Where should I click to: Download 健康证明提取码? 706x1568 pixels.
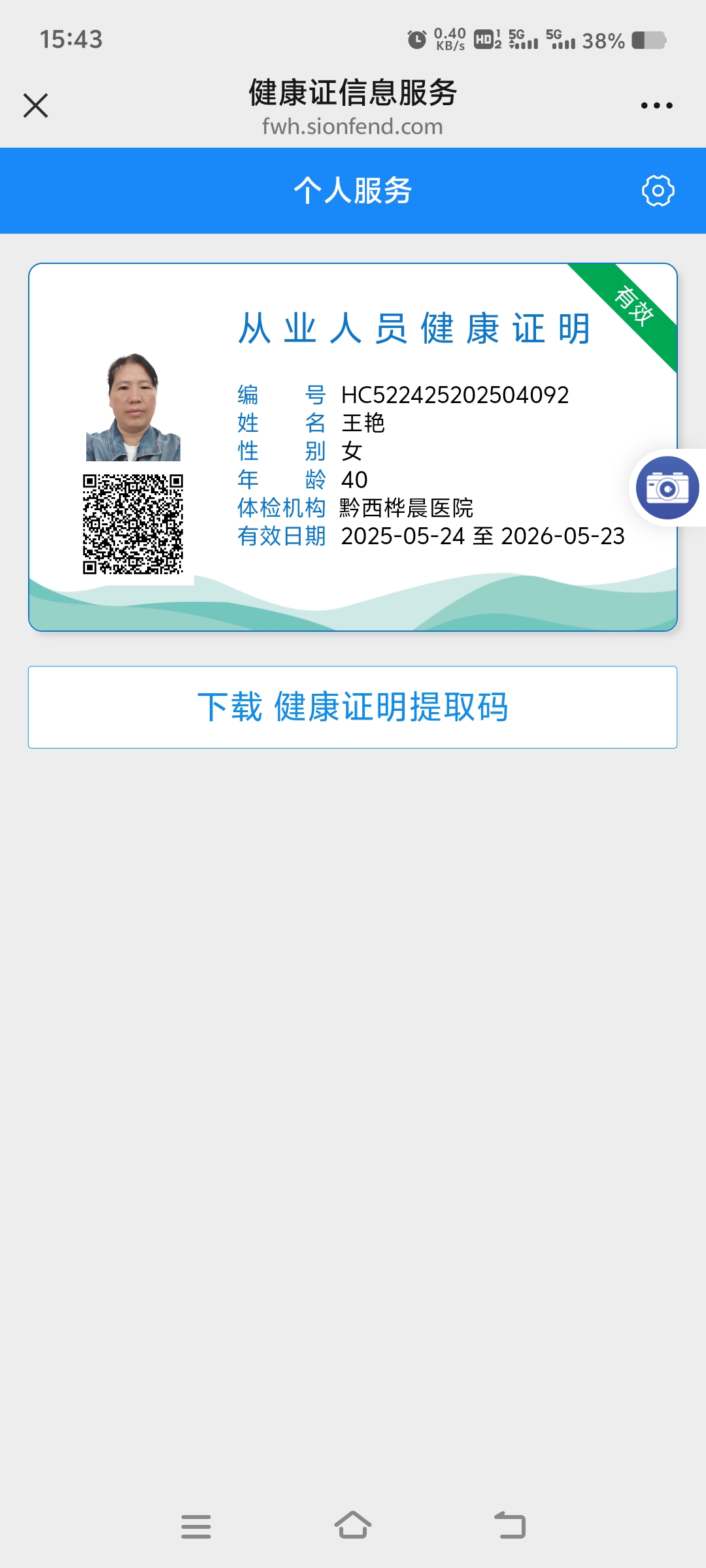click(x=352, y=707)
